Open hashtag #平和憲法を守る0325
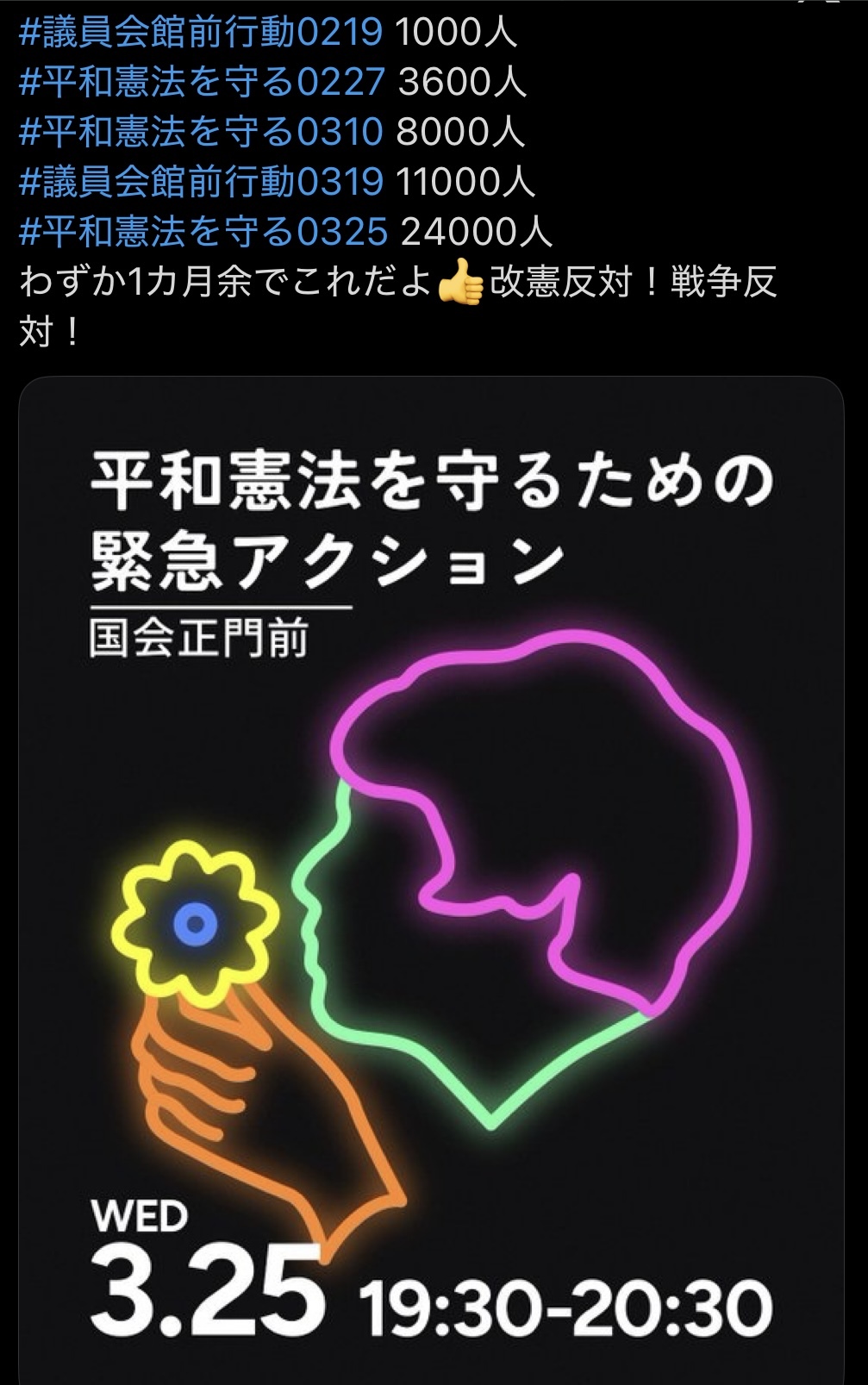 coord(203,231)
